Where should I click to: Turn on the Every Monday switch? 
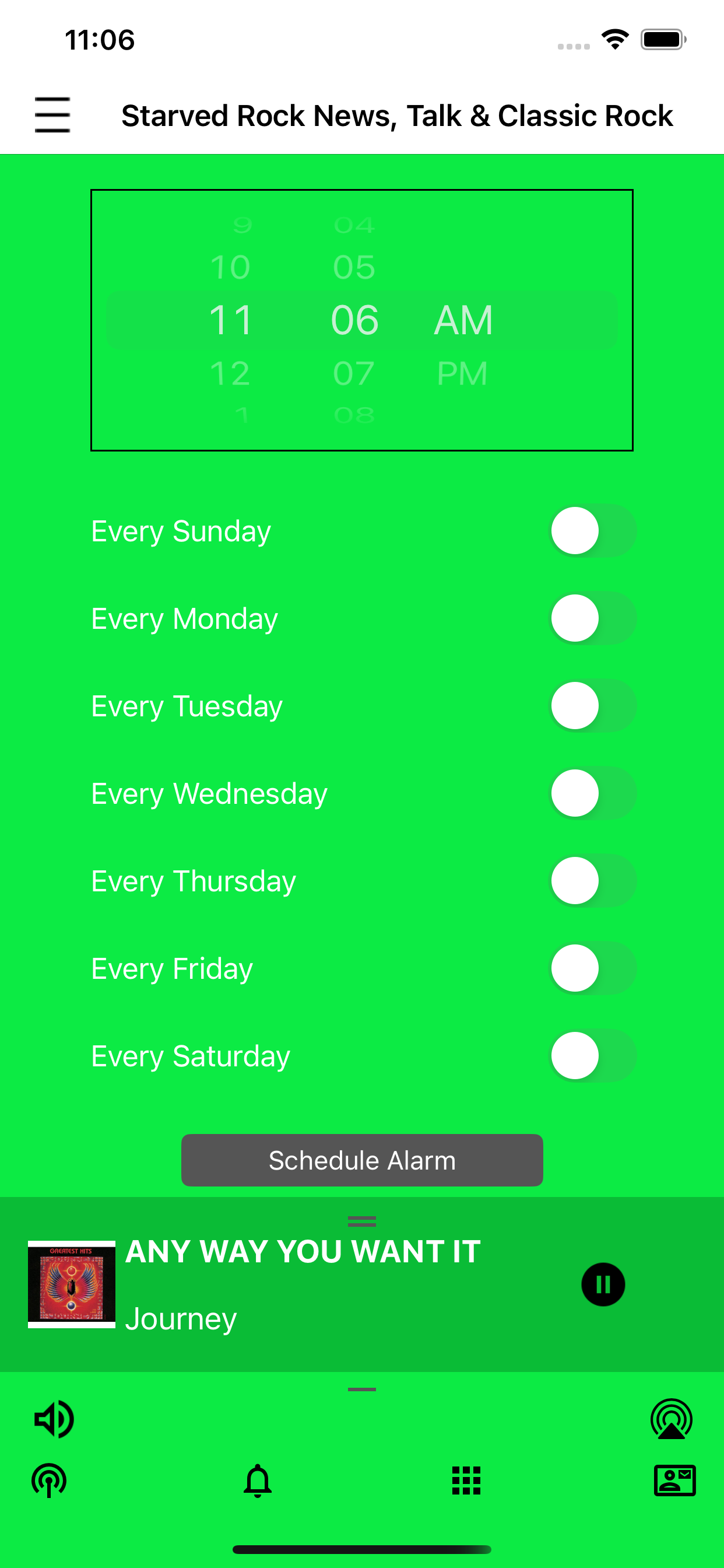tap(593, 618)
